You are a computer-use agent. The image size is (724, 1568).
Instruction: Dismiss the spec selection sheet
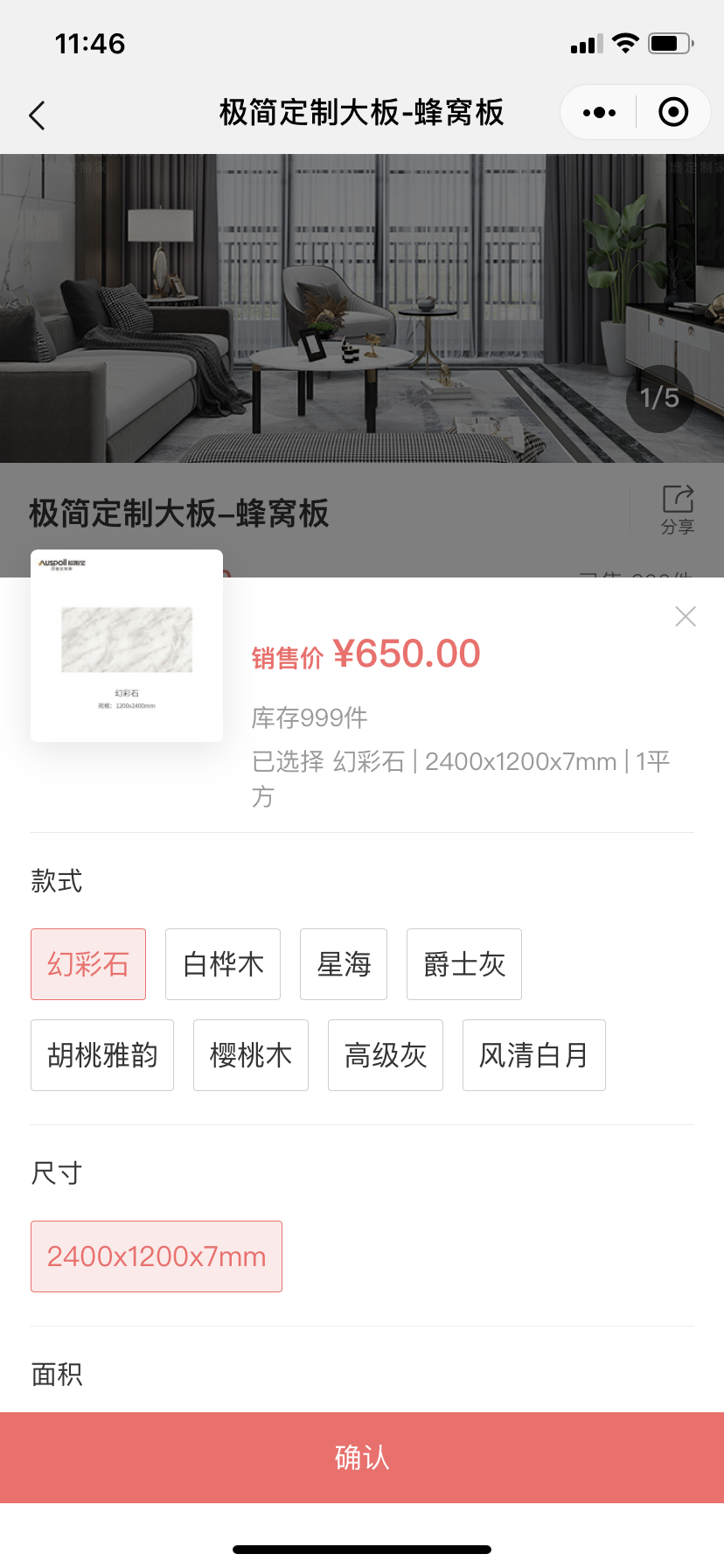pos(686,617)
